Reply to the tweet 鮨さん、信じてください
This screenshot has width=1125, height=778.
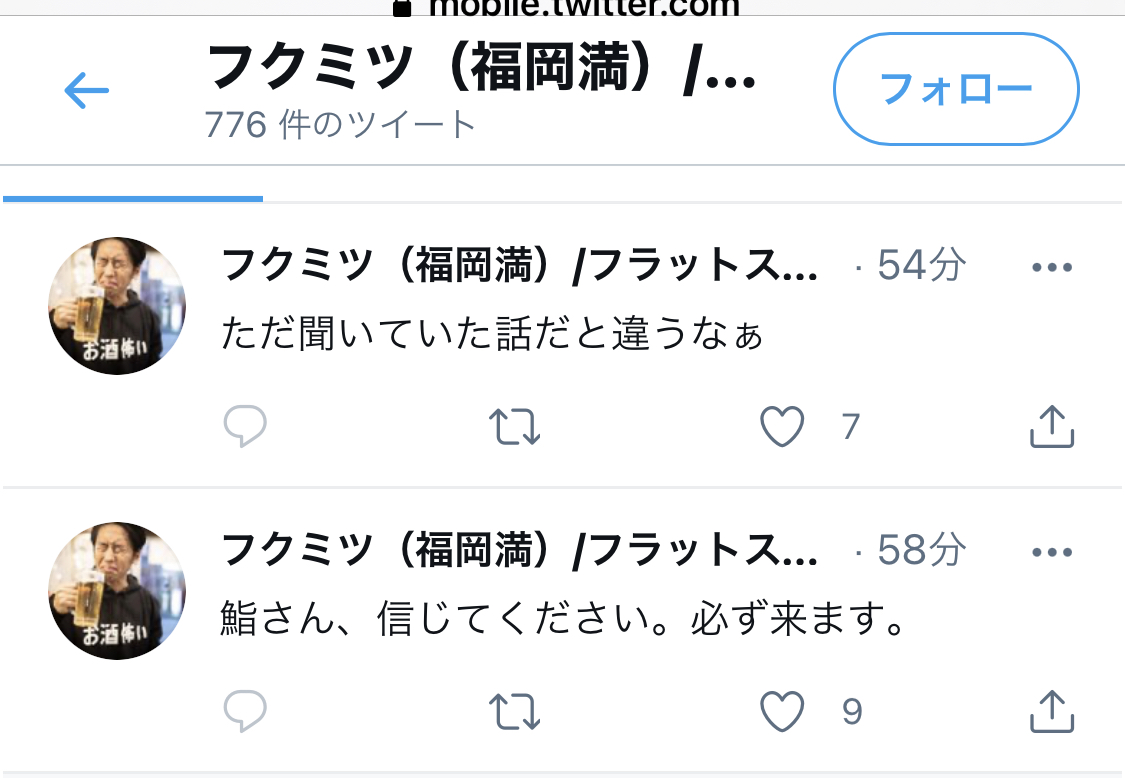245,711
